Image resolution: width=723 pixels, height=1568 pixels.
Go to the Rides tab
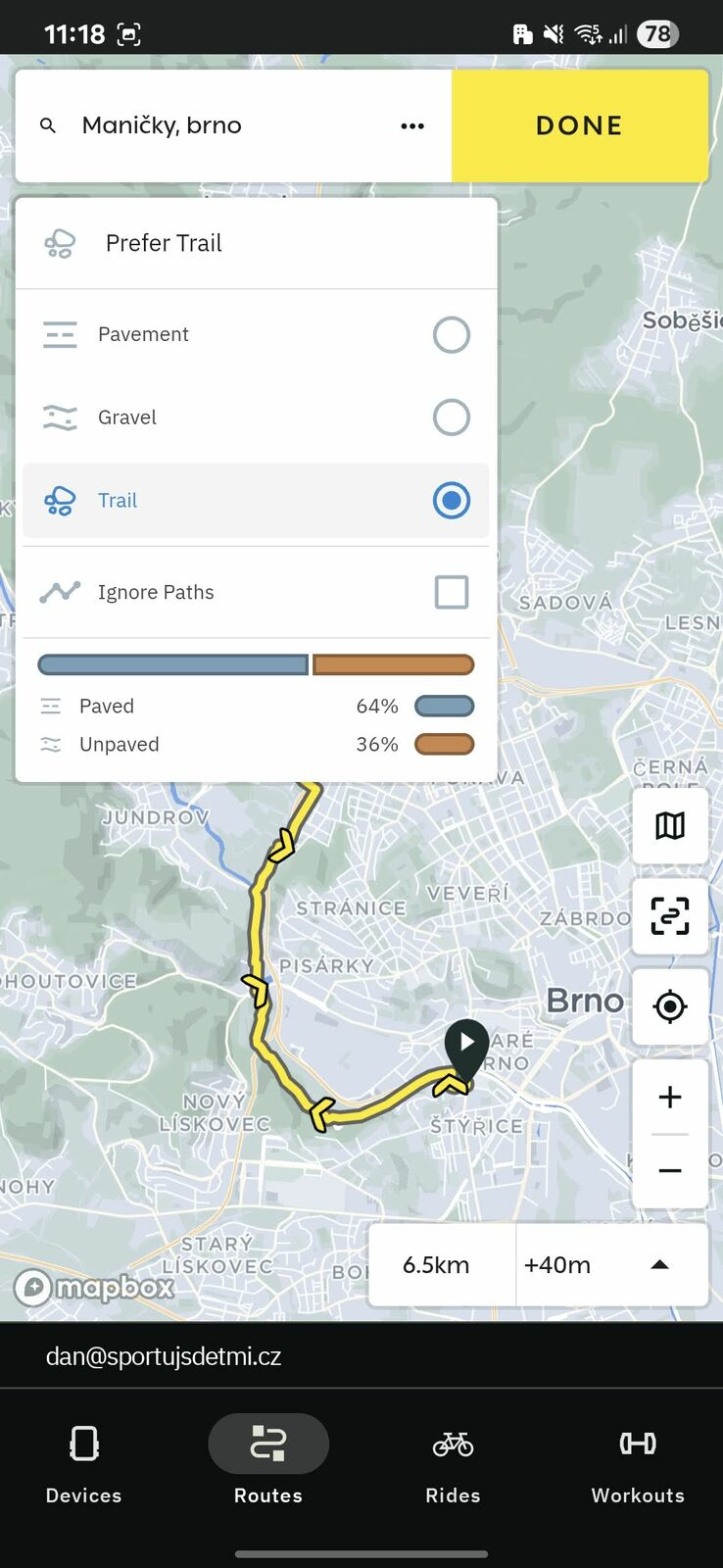pos(453,1460)
